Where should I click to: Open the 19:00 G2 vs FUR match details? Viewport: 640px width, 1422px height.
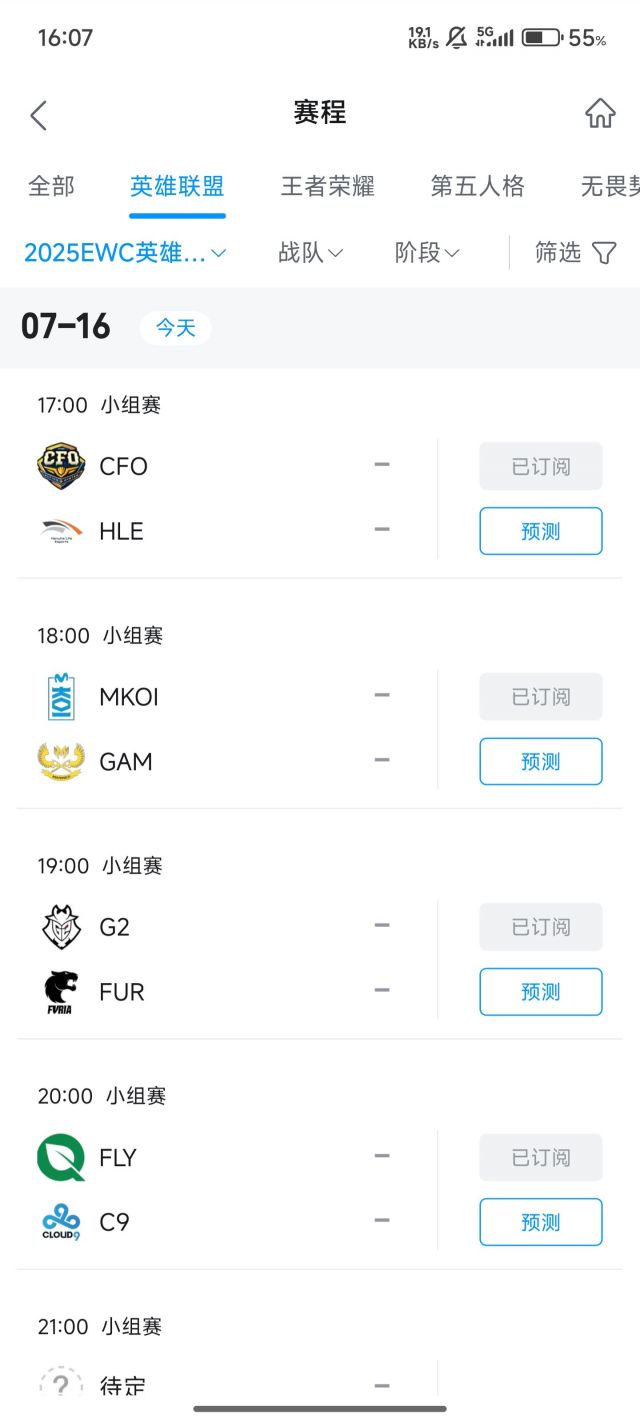[x=220, y=959]
